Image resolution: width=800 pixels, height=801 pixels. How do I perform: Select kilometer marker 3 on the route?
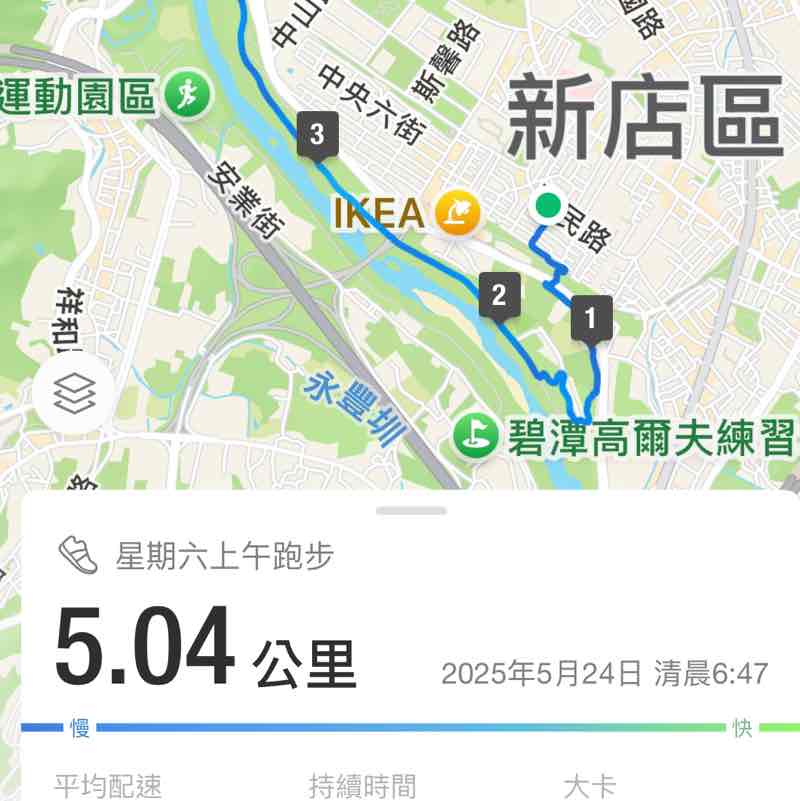tap(318, 133)
